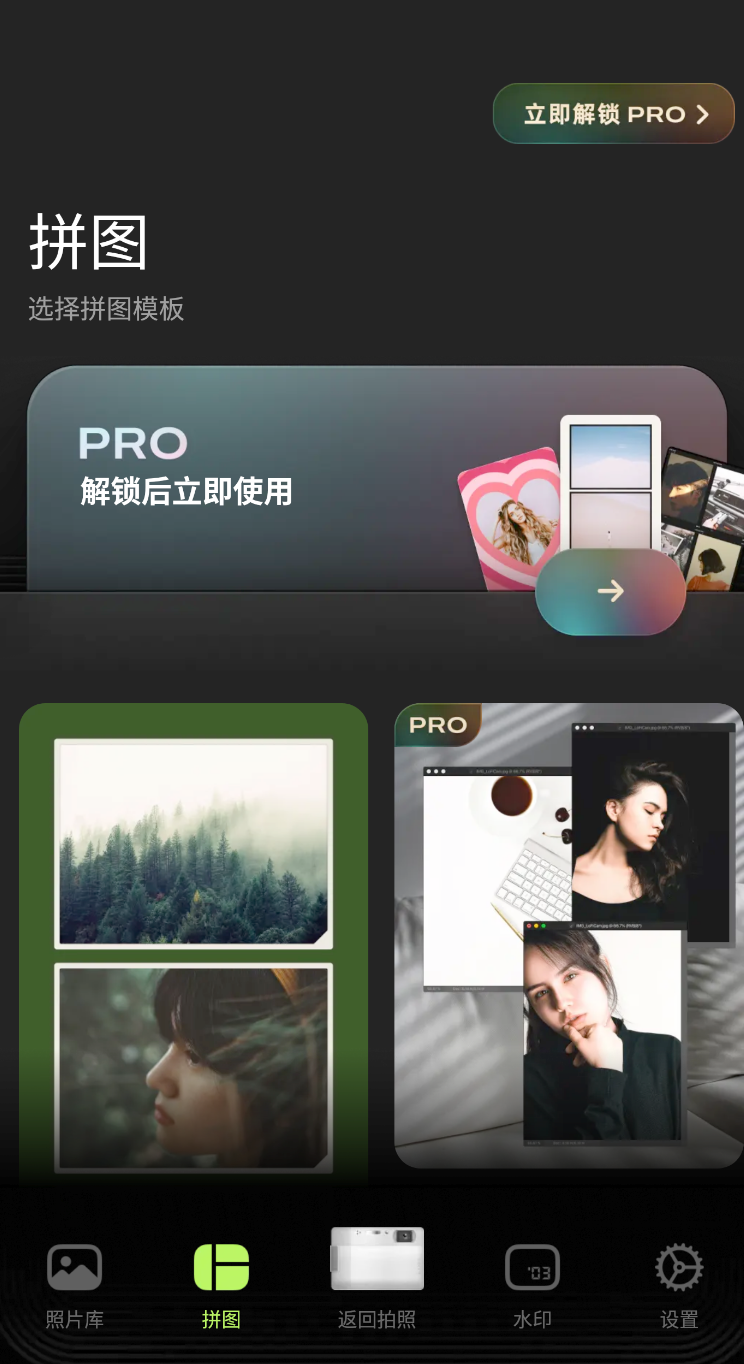Choose the PRO overlapping windows collage template
744x1364 pixels.
pos(568,935)
